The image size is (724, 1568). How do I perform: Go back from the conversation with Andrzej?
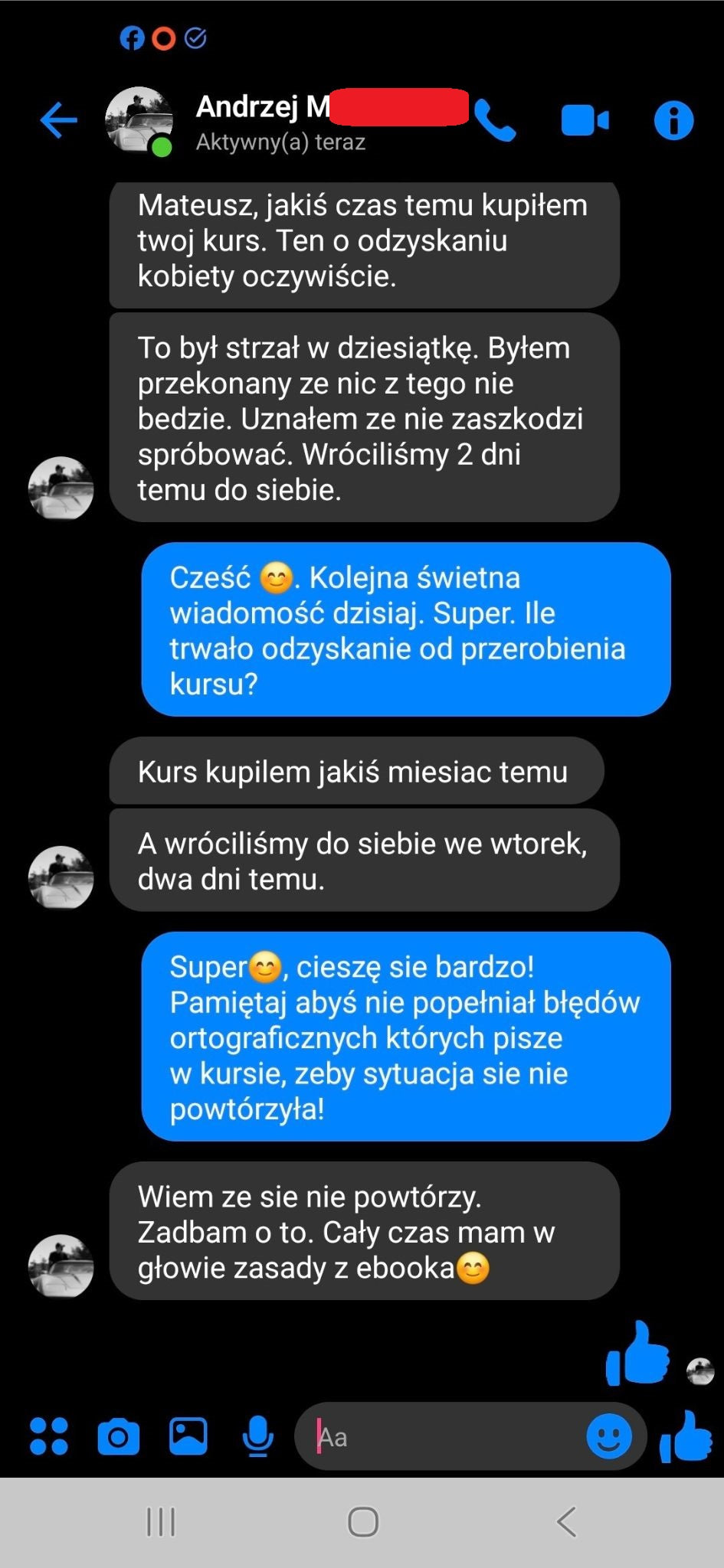click(x=59, y=120)
